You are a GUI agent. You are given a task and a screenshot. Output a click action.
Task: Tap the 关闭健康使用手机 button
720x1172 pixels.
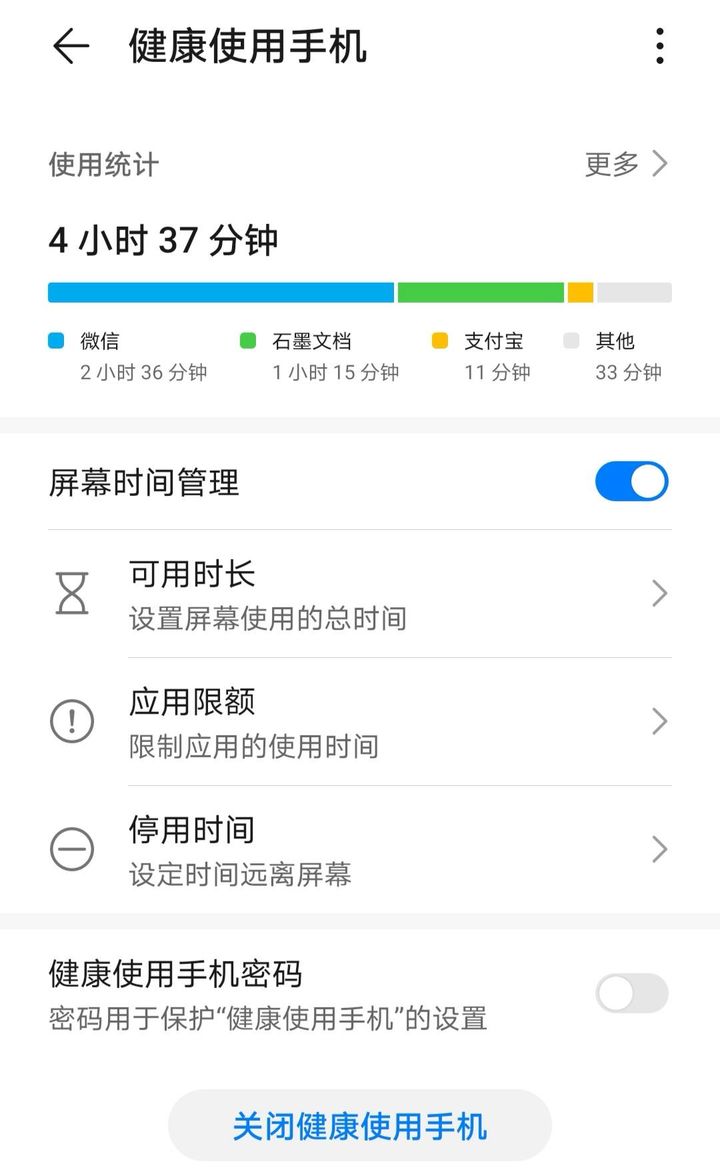tap(360, 1125)
